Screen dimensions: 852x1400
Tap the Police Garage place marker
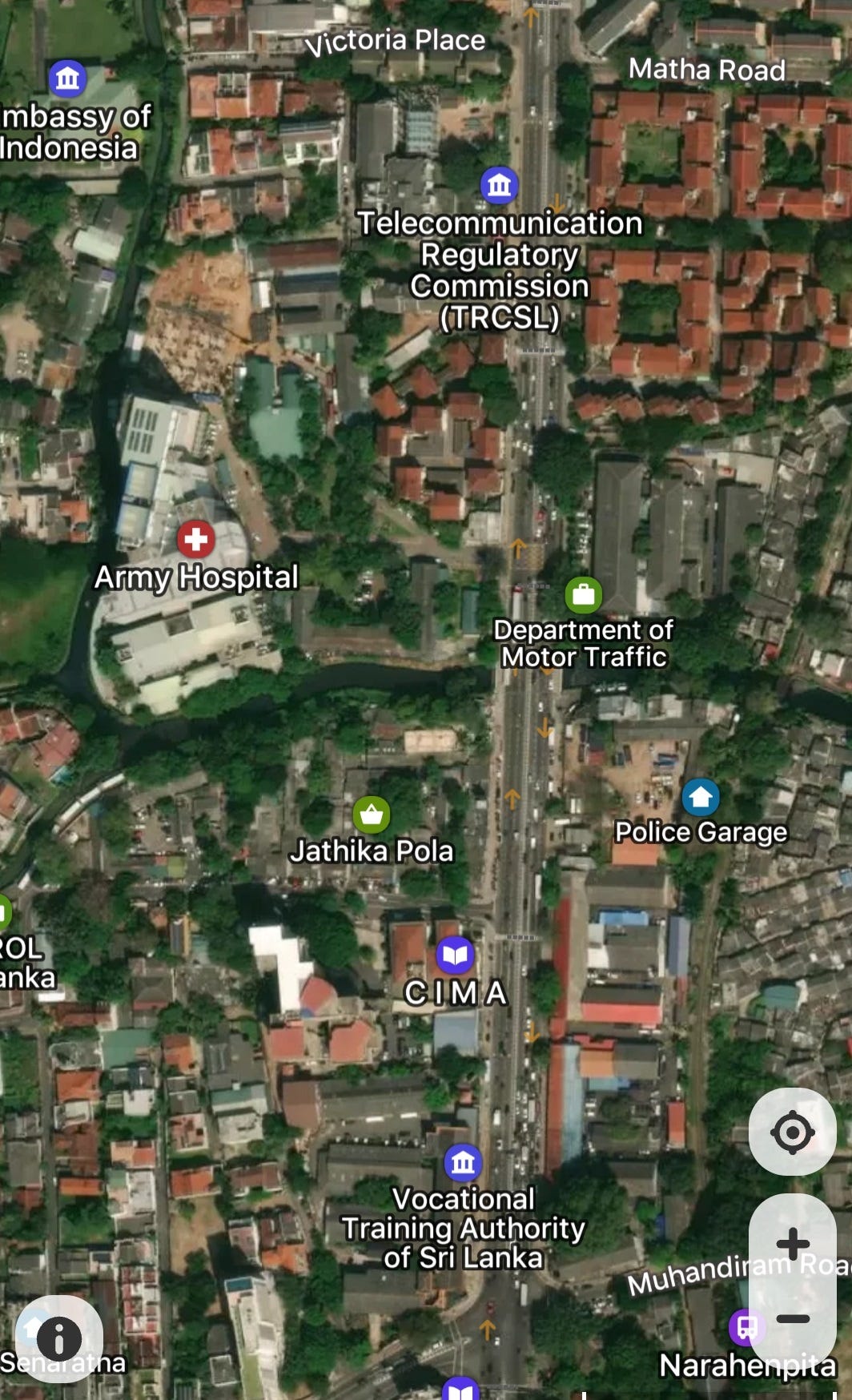[x=701, y=797]
